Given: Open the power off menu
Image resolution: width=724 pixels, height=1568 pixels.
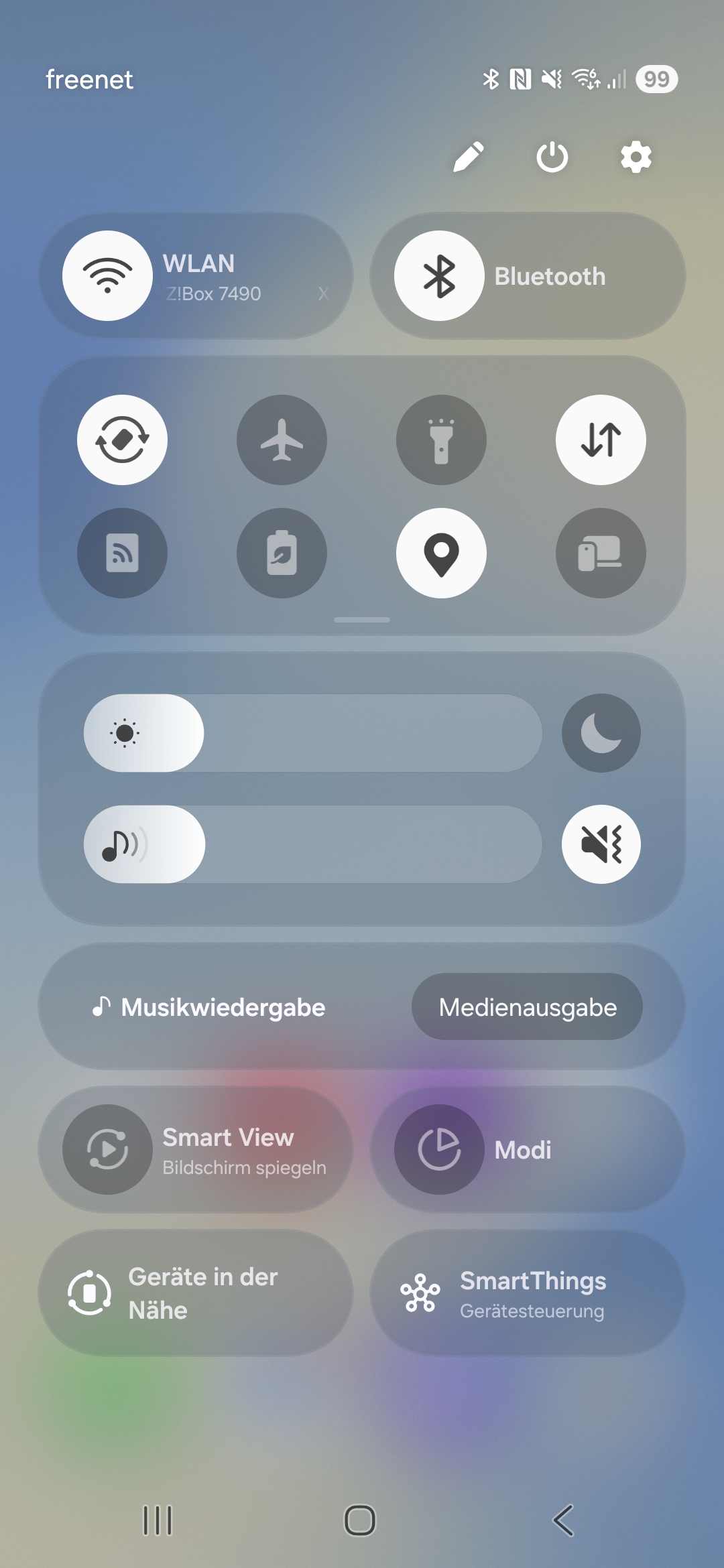Looking at the screenshot, I should (552, 157).
